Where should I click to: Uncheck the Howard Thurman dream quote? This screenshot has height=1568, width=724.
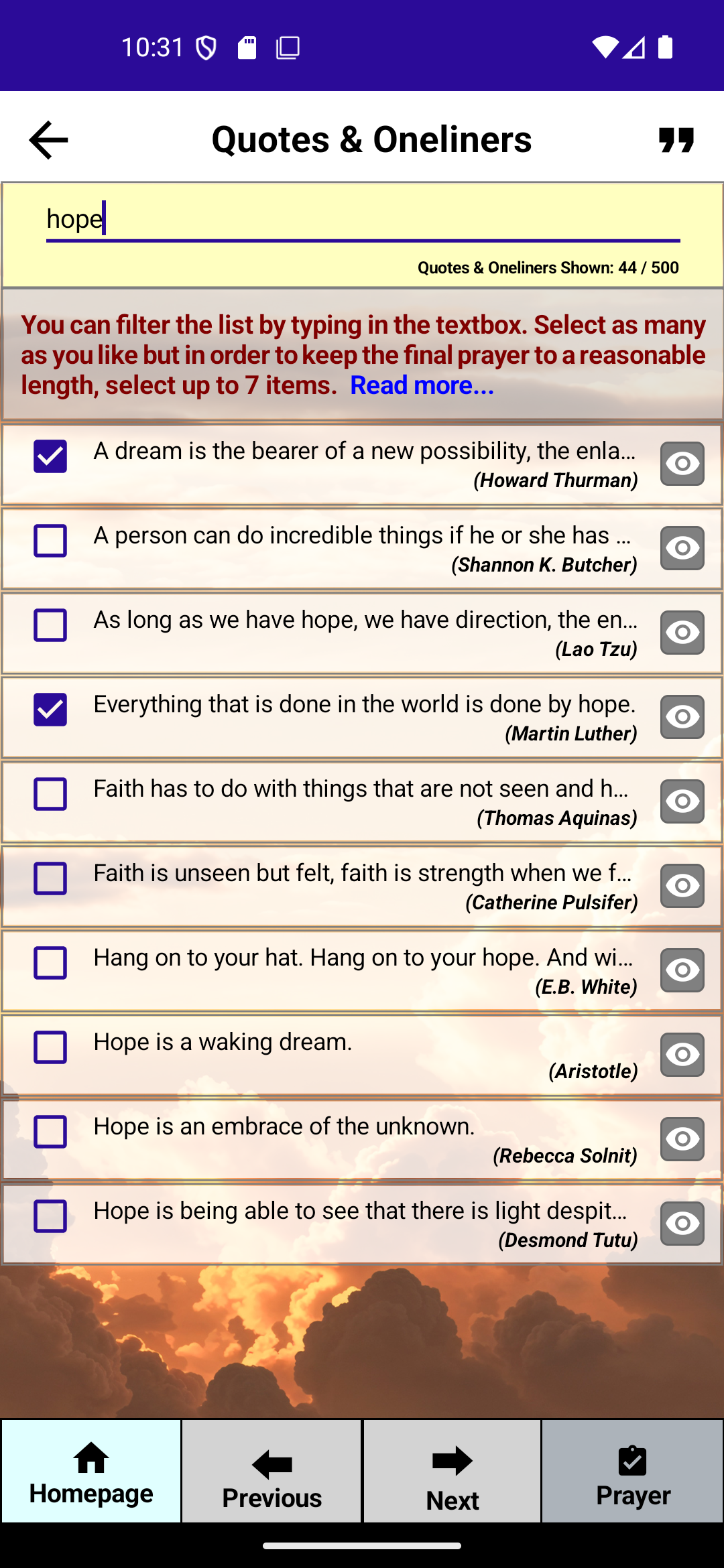50,457
